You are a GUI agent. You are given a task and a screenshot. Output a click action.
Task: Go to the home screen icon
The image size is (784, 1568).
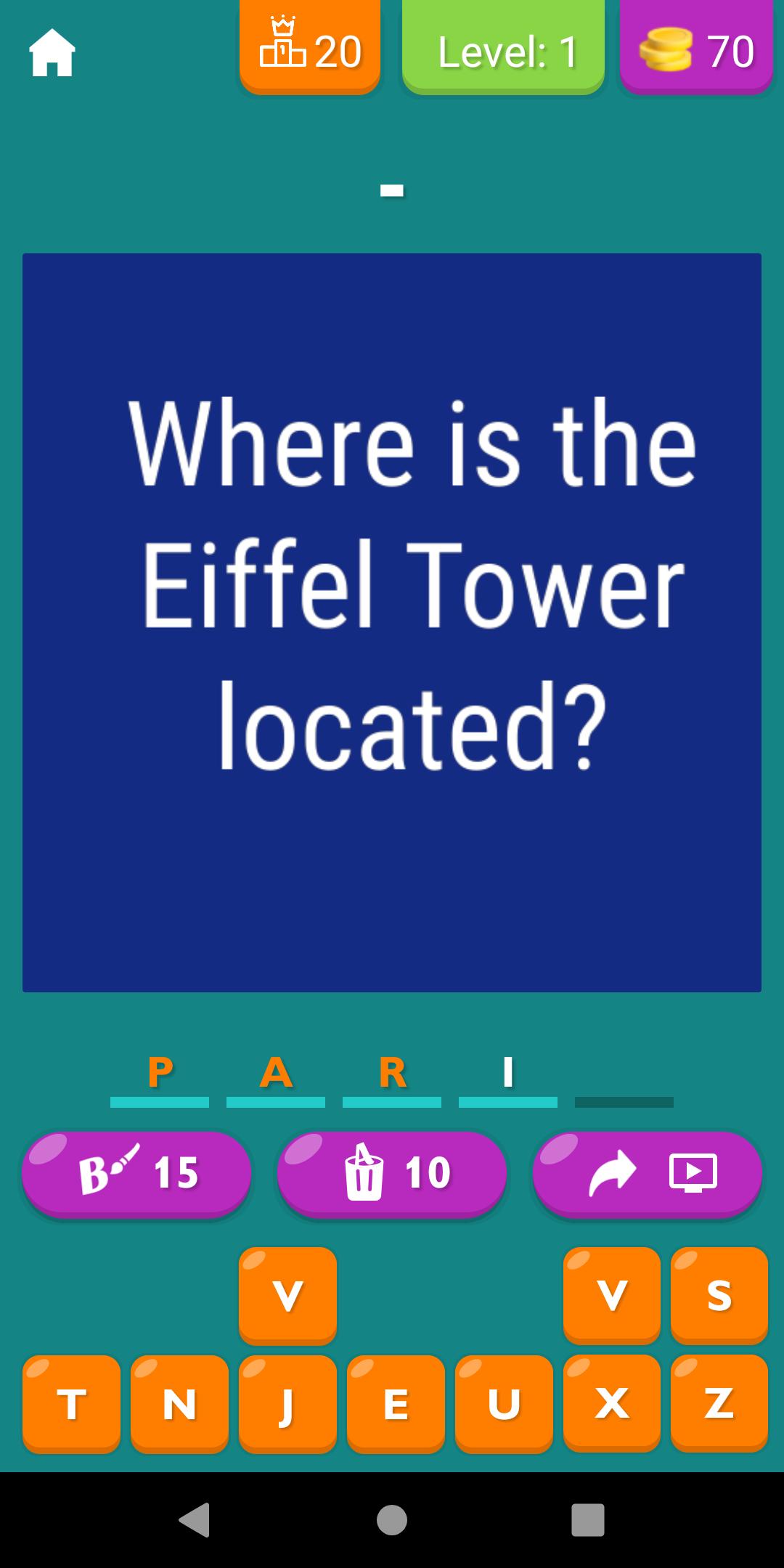click(52, 52)
